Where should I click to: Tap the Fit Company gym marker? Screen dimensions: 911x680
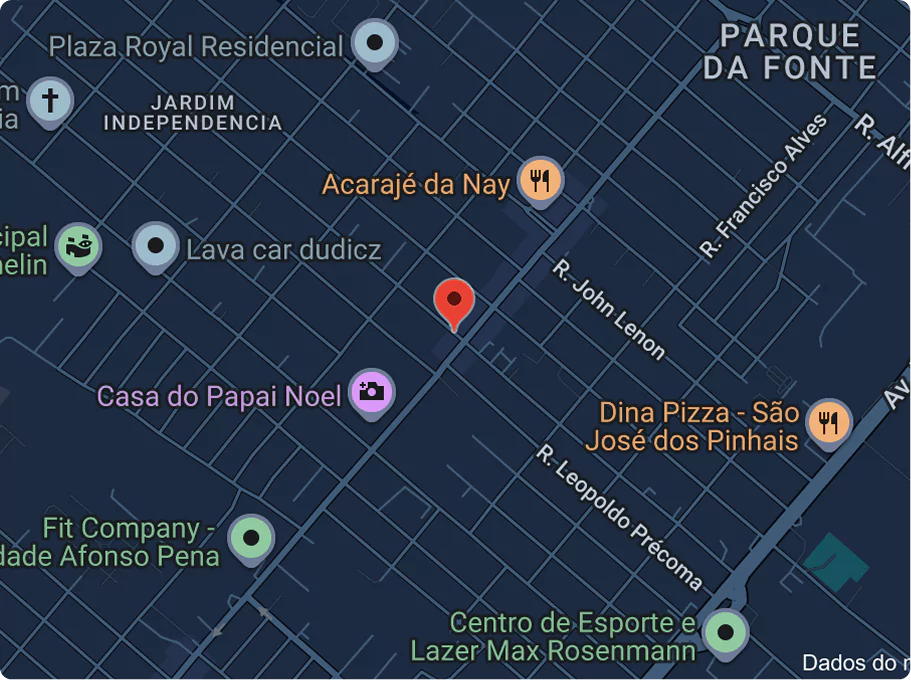(251, 538)
